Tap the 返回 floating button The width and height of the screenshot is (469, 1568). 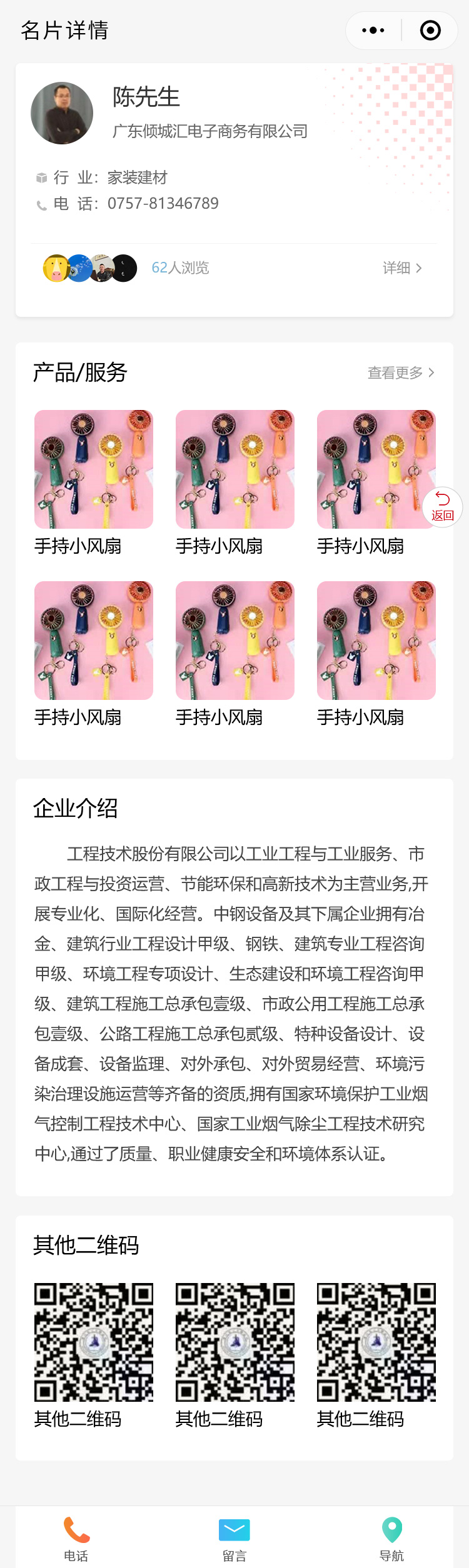pyautogui.click(x=442, y=507)
